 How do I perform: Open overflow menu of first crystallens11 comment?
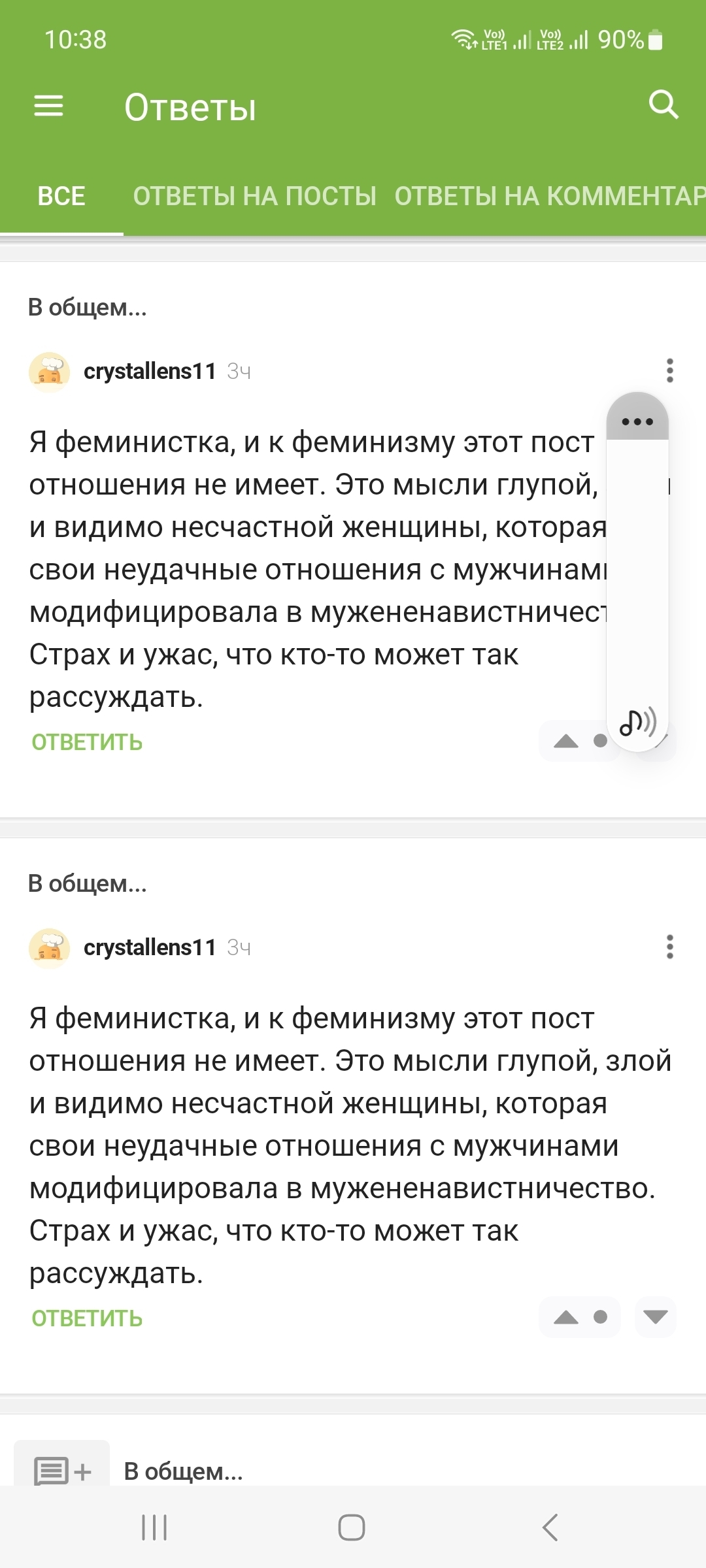coord(669,370)
